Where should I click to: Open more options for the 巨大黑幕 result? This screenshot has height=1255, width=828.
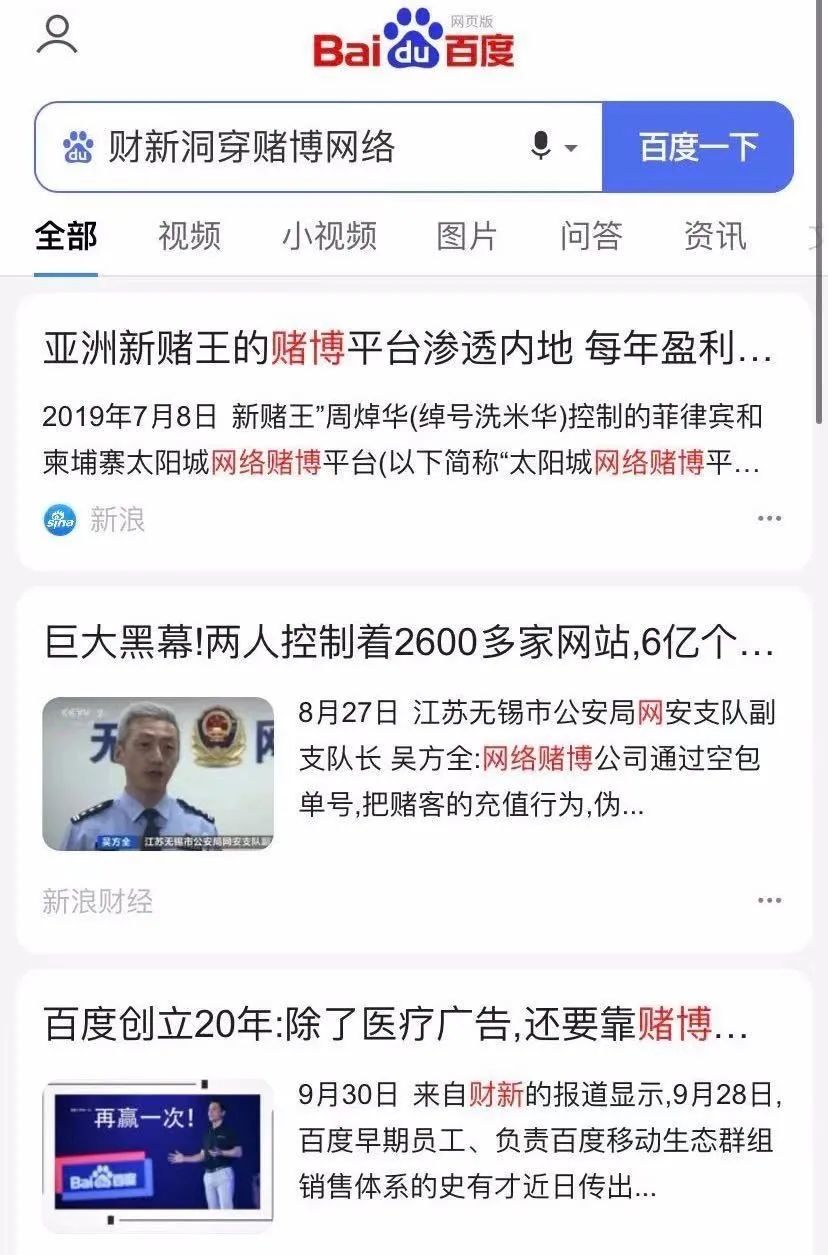768,901
